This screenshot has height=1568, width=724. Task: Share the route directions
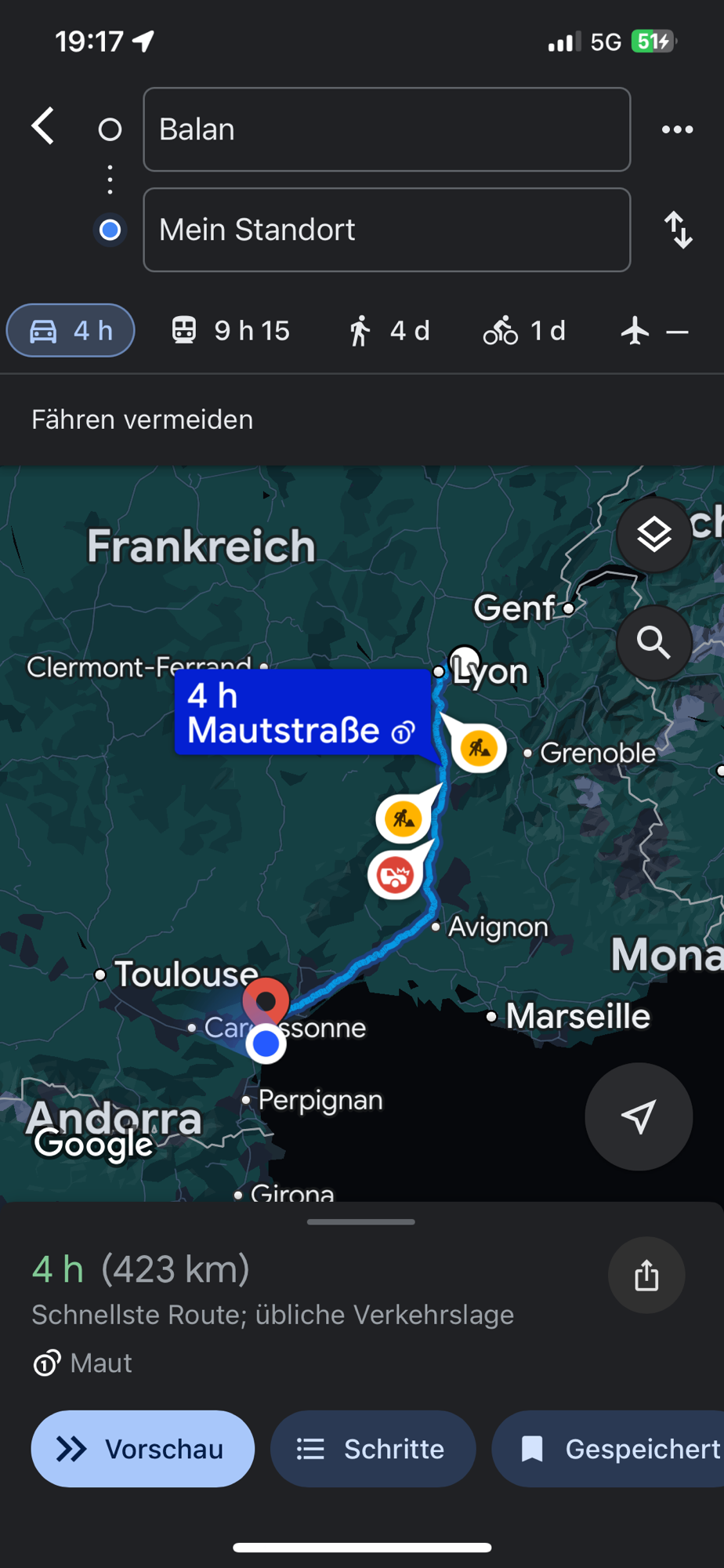coord(646,1275)
